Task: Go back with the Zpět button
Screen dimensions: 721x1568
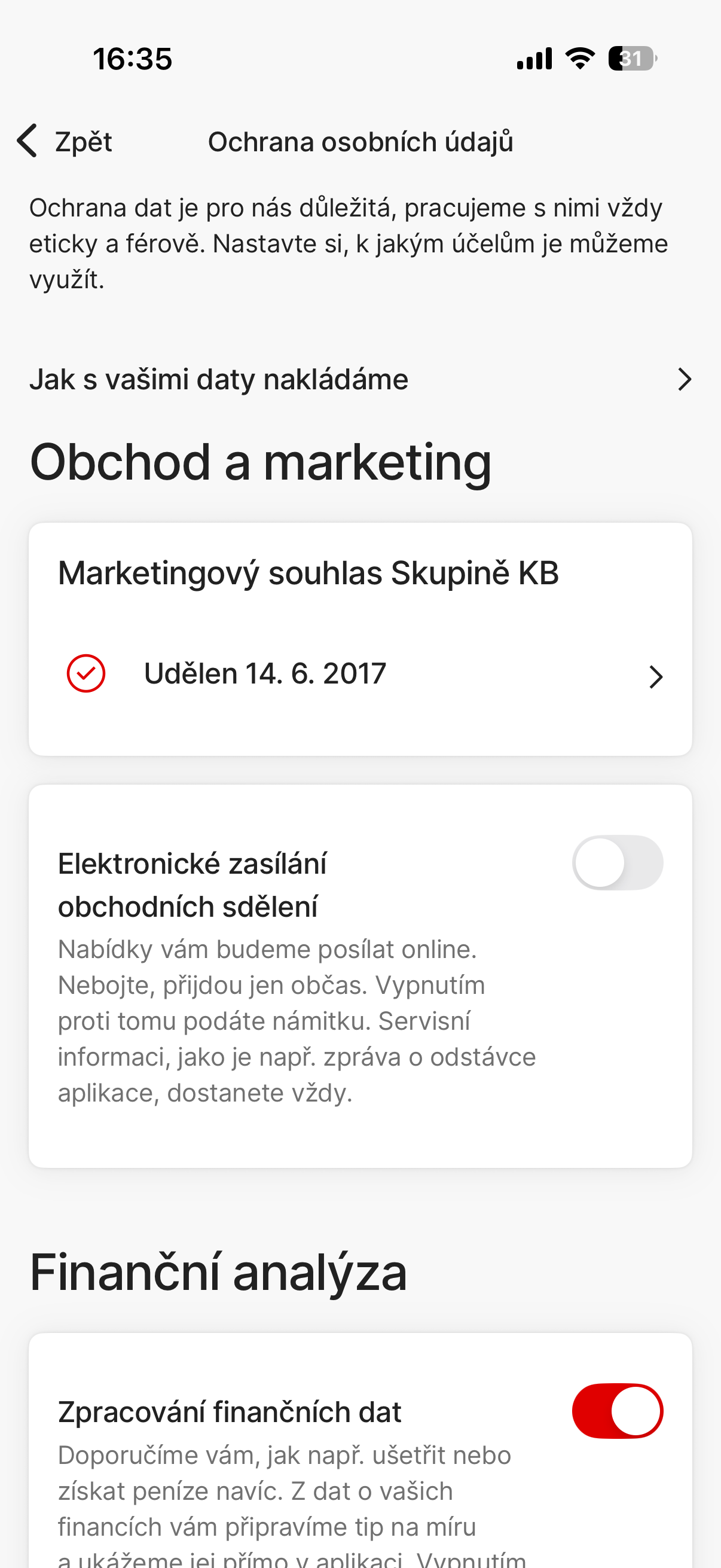Action: (x=65, y=141)
